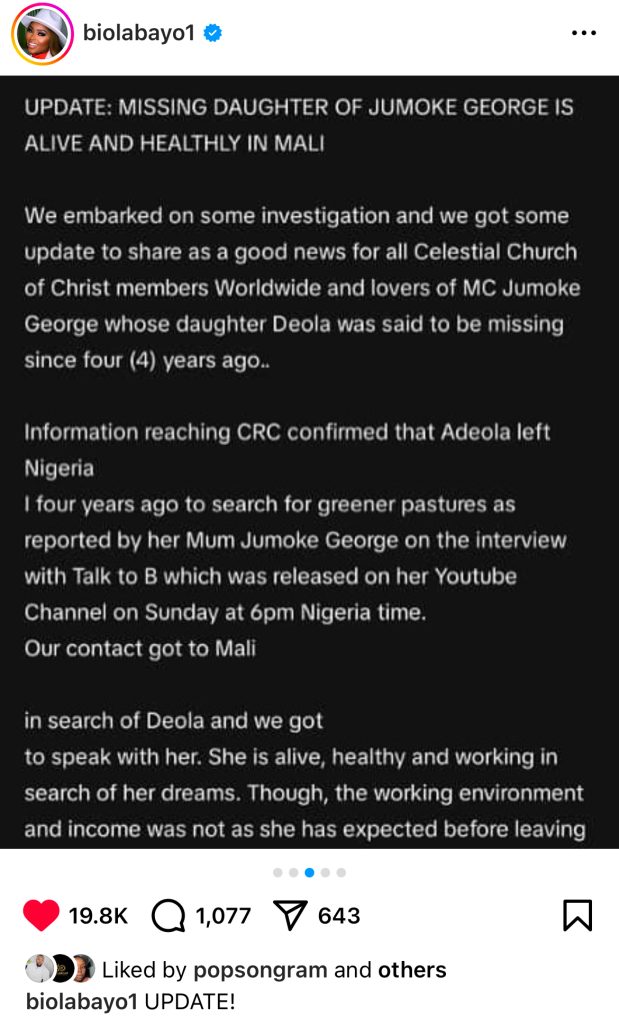619x1024 pixels.
Task: Open the three-dot post options menu
Action: point(583,33)
